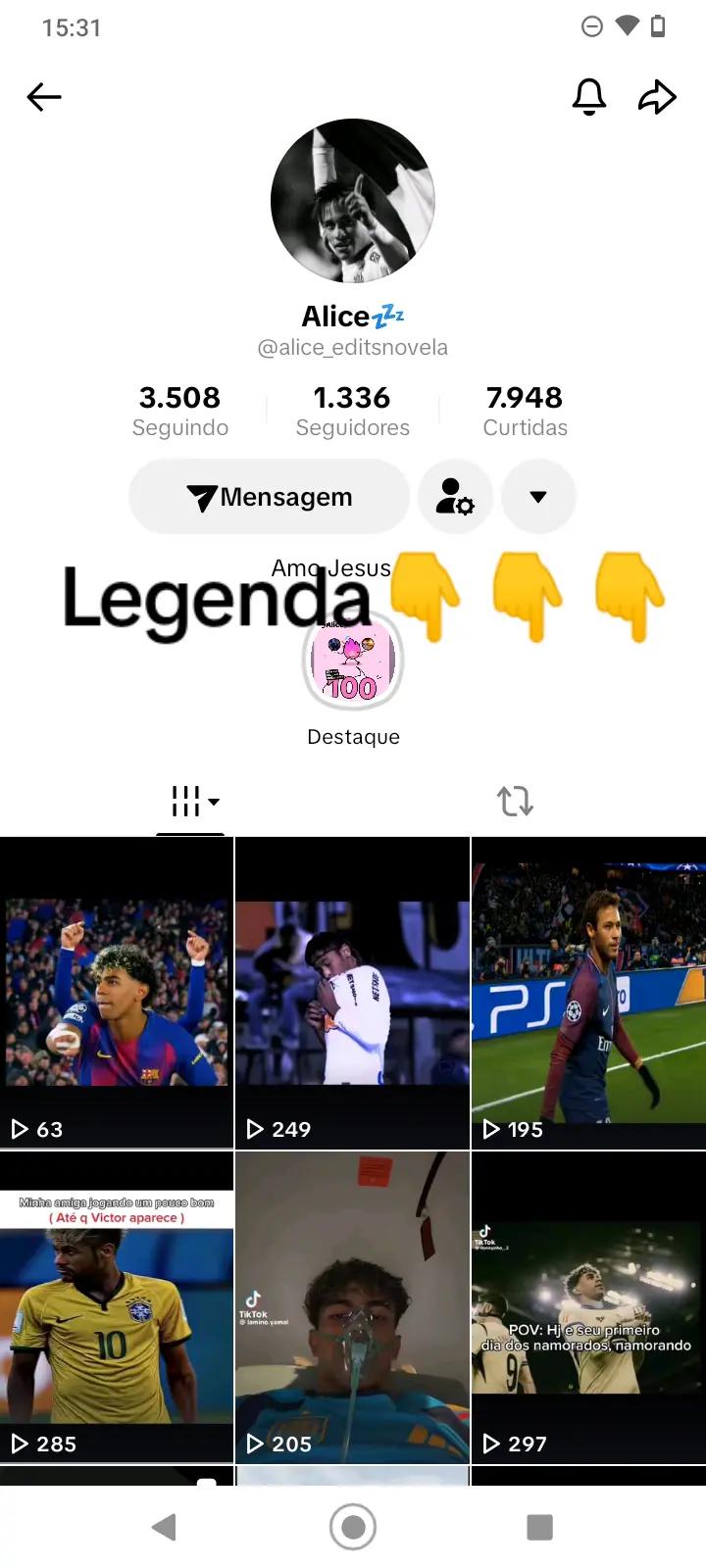Share Alice's profile
Viewport: 706px width, 1568px height.
(657, 97)
